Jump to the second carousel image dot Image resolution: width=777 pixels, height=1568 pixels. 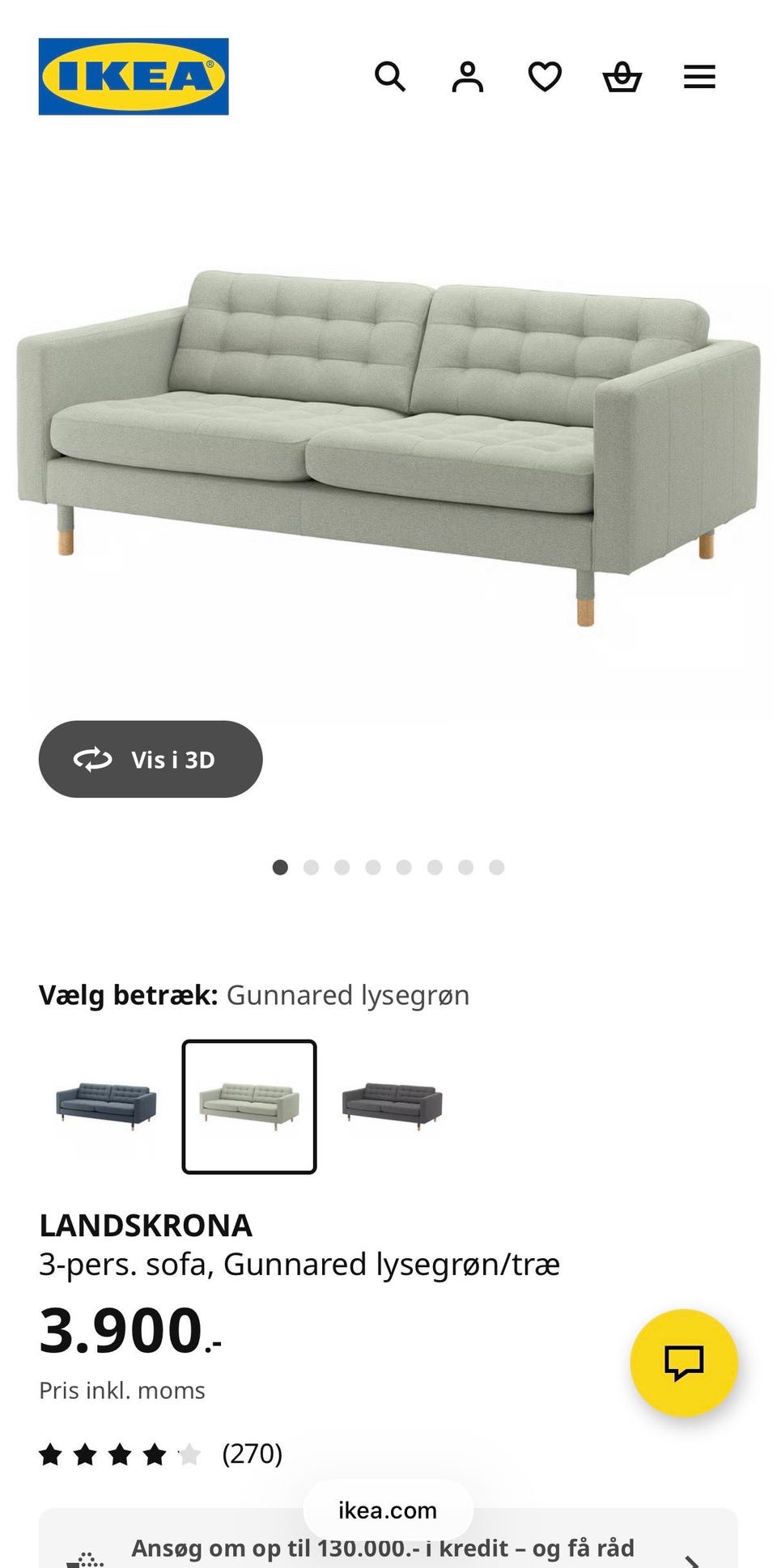(312, 867)
